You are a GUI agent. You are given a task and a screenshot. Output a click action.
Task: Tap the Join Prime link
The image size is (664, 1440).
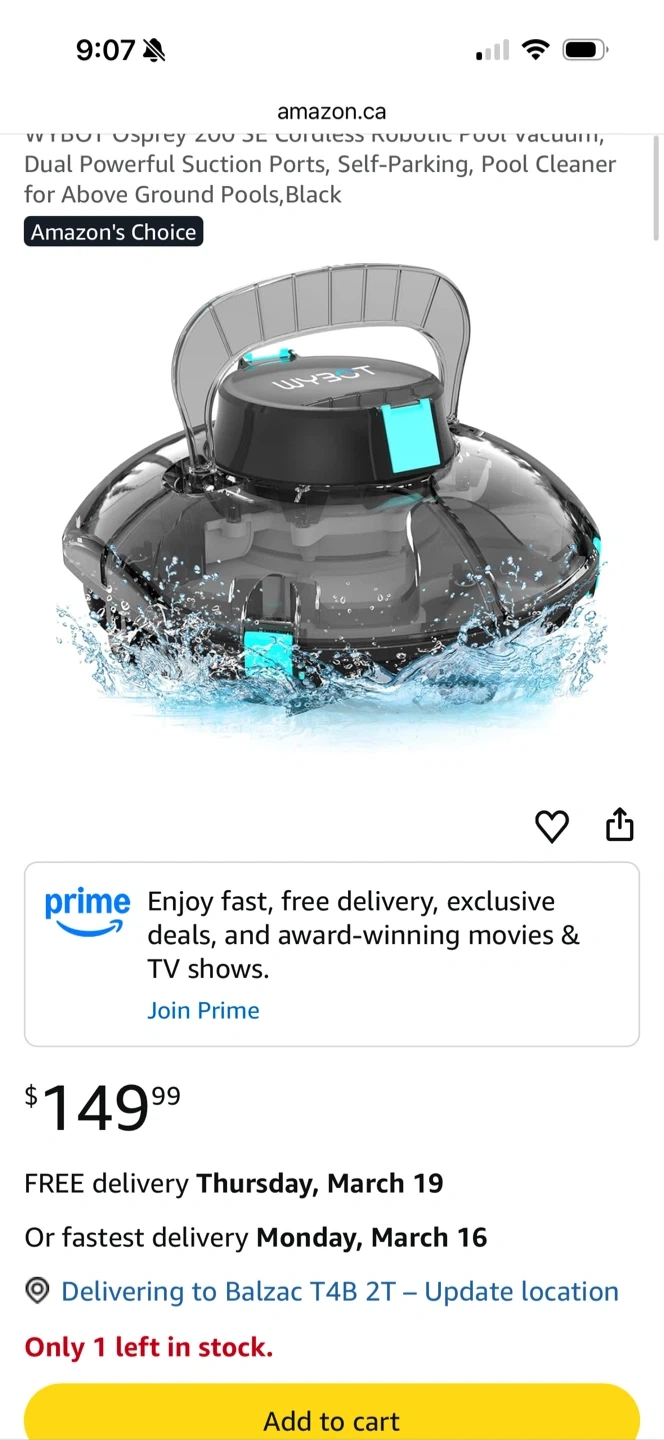coord(203,1010)
